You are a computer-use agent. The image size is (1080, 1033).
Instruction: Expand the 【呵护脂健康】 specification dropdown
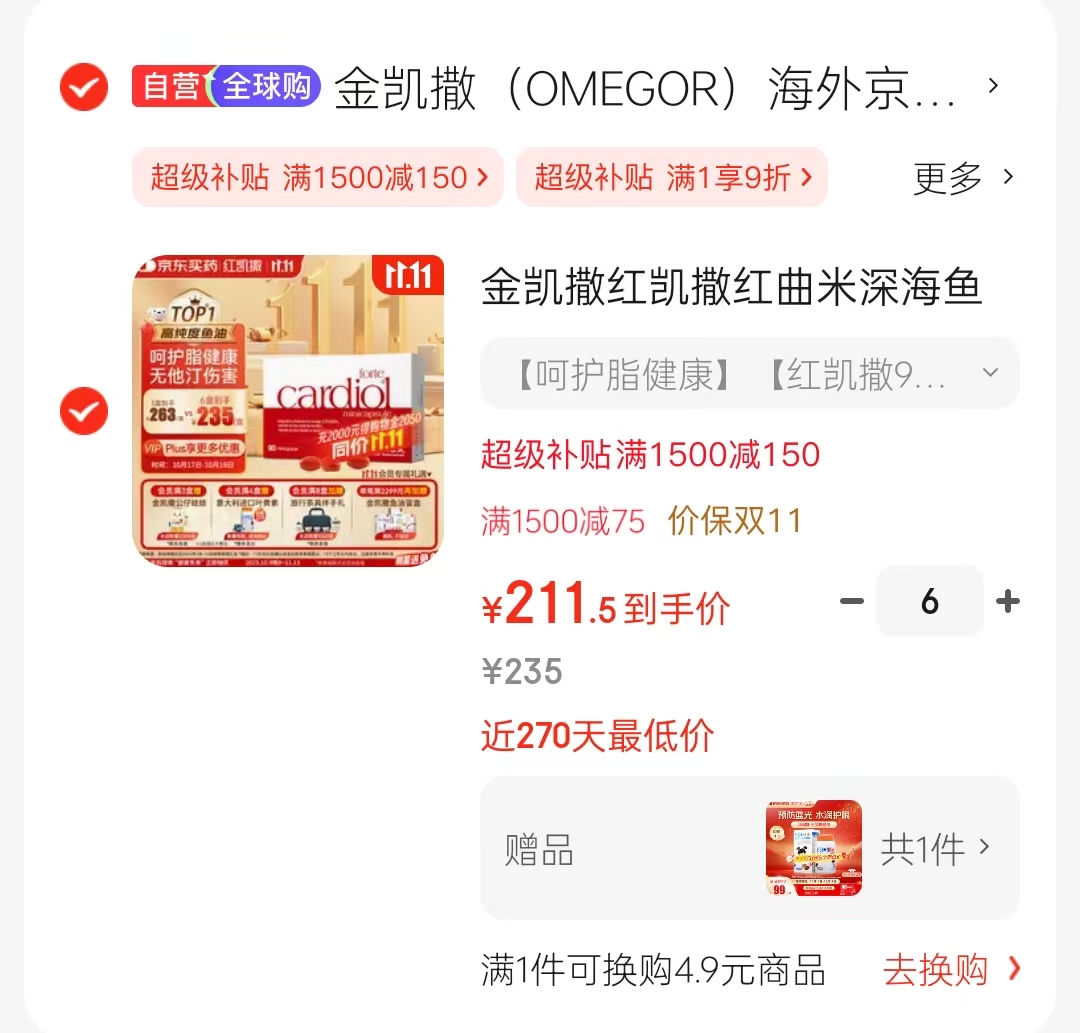click(750, 373)
